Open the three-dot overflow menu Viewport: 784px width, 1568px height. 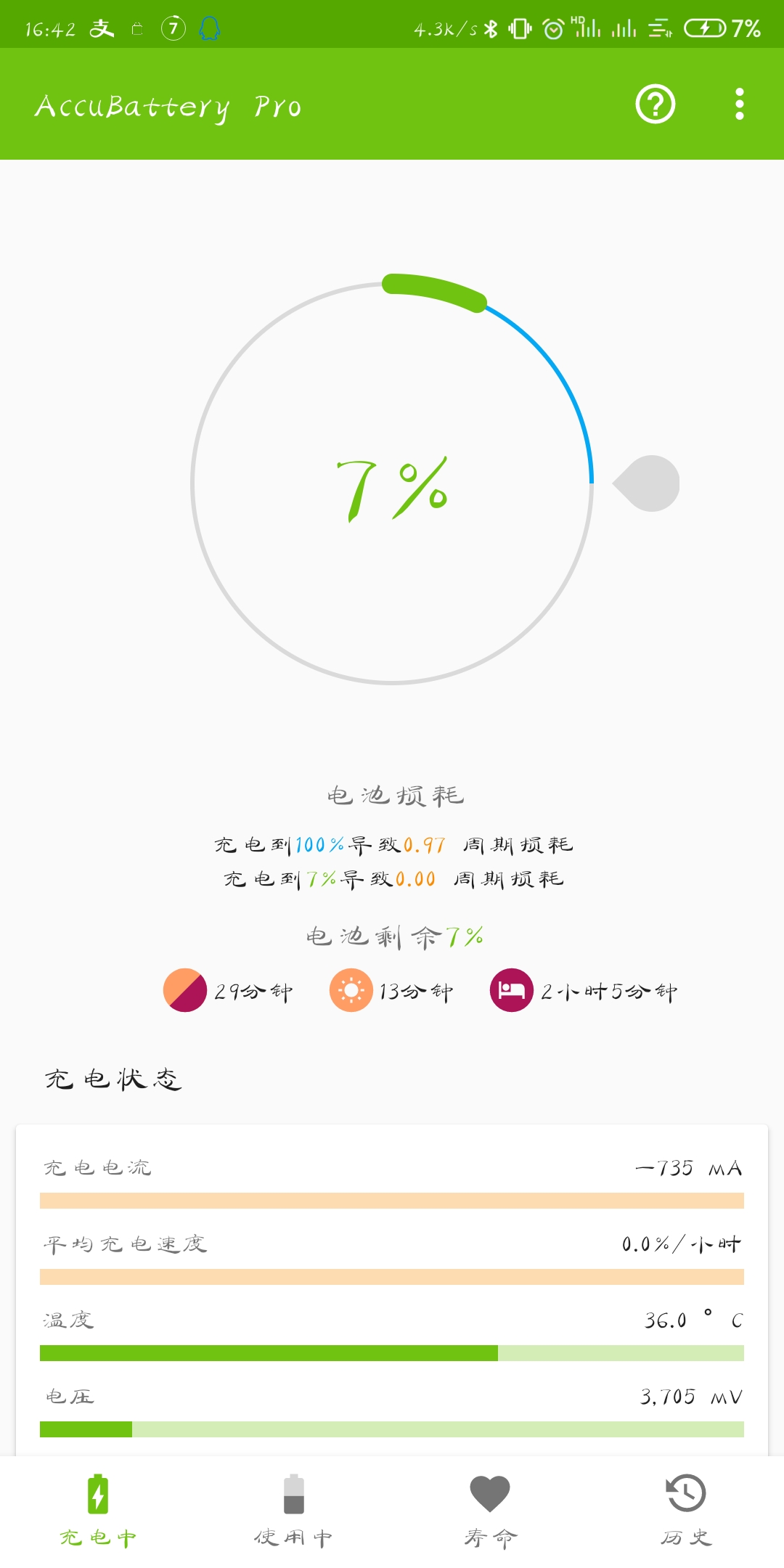click(739, 105)
